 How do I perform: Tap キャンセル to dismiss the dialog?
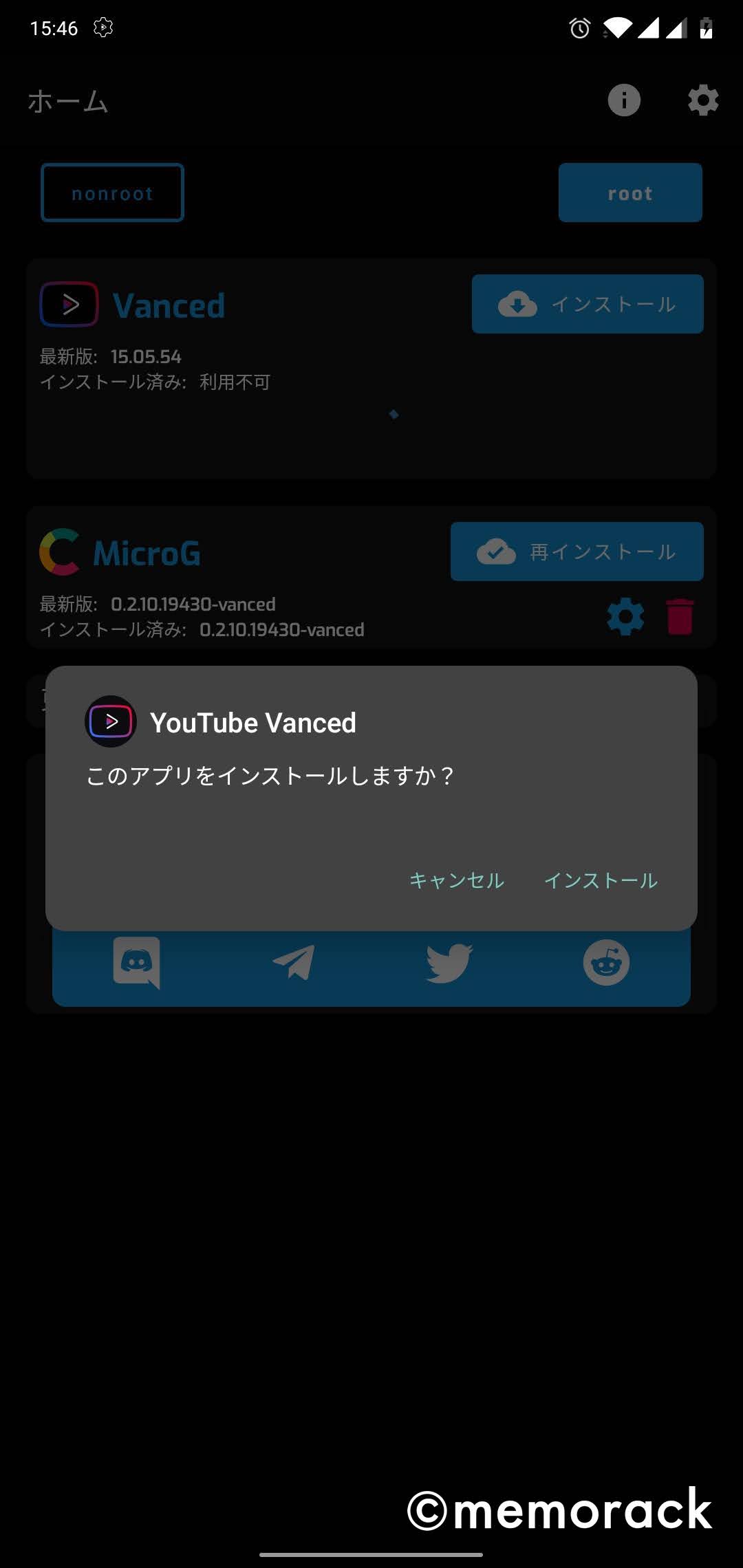(457, 880)
